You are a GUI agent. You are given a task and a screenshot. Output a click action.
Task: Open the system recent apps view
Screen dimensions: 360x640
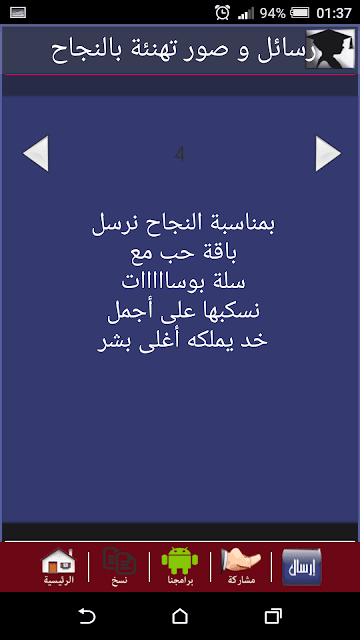273,616
